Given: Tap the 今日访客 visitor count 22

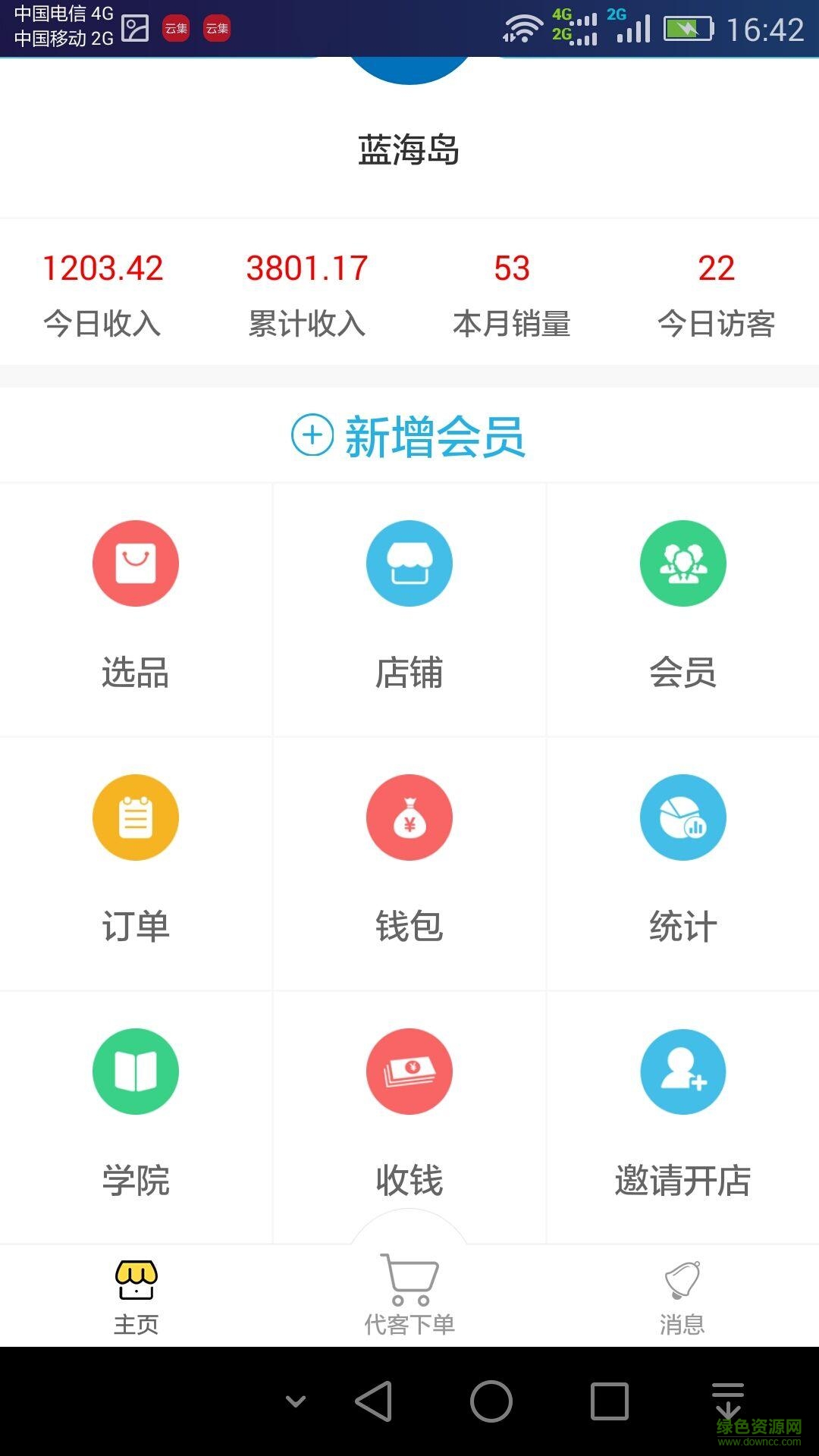Looking at the screenshot, I should [x=717, y=267].
